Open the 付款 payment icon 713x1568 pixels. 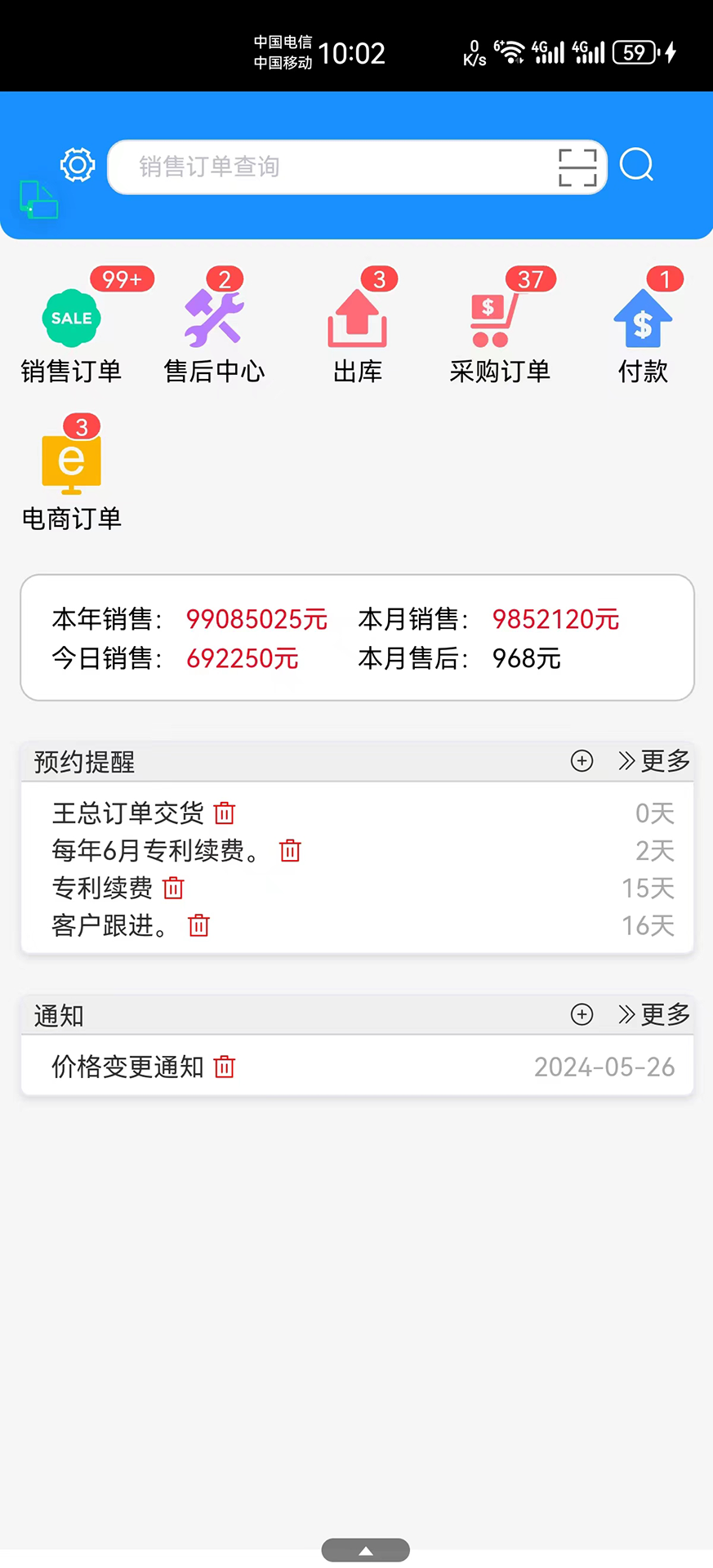click(642, 318)
